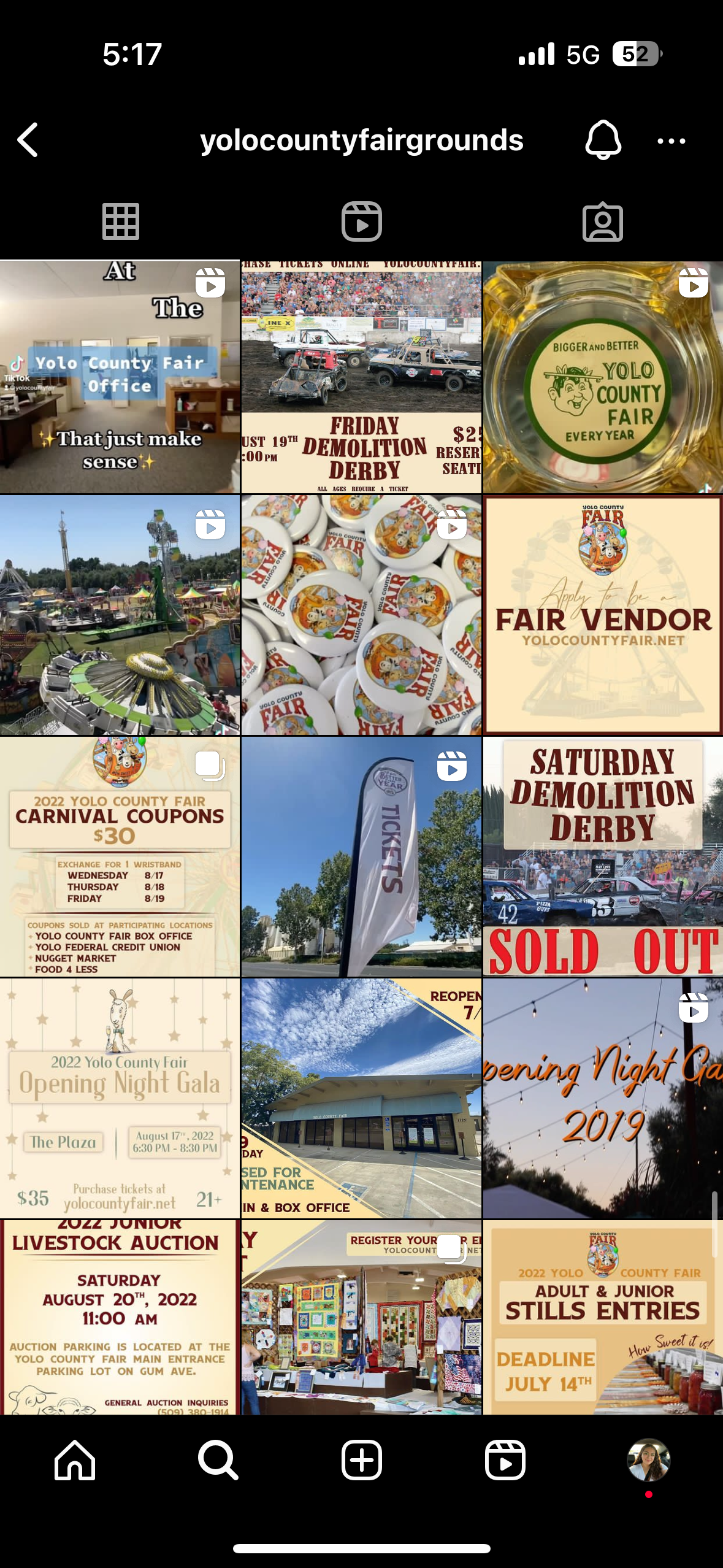This screenshot has width=723, height=1568.
Task: View the Carnival Coupons $30 post
Action: [x=120, y=856]
